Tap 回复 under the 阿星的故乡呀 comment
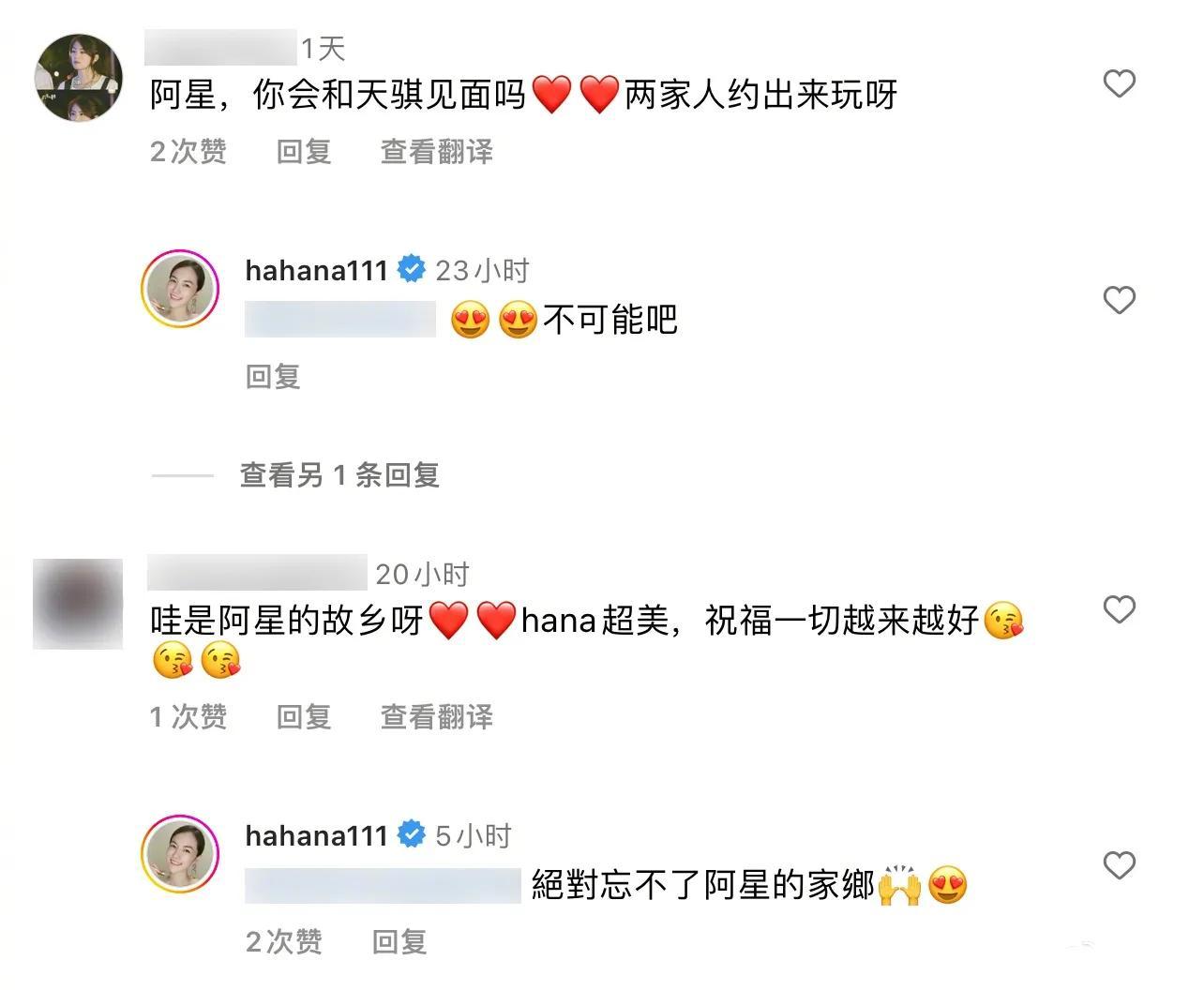The height and width of the screenshot is (990, 1204). click(304, 717)
